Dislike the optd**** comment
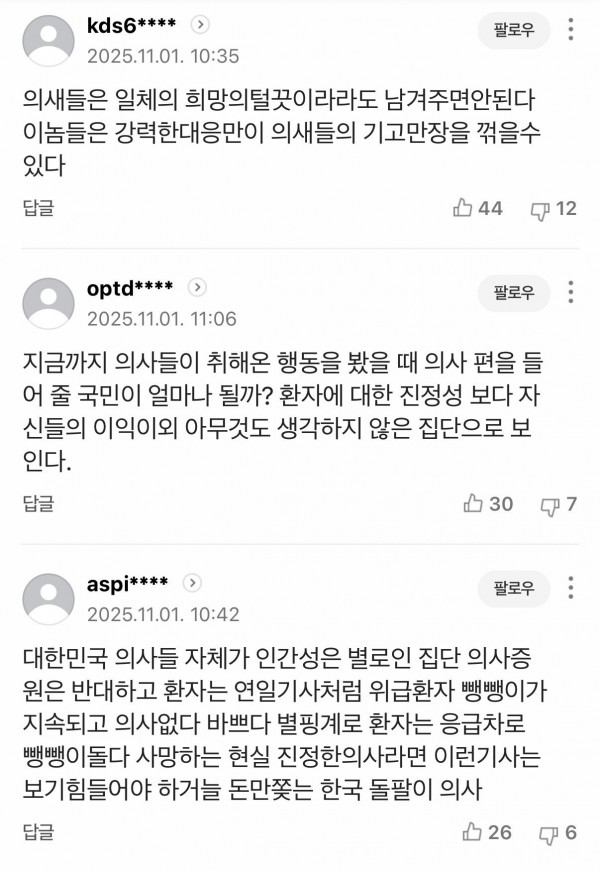Viewport: 600px width, 871px height. click(558, 504)
